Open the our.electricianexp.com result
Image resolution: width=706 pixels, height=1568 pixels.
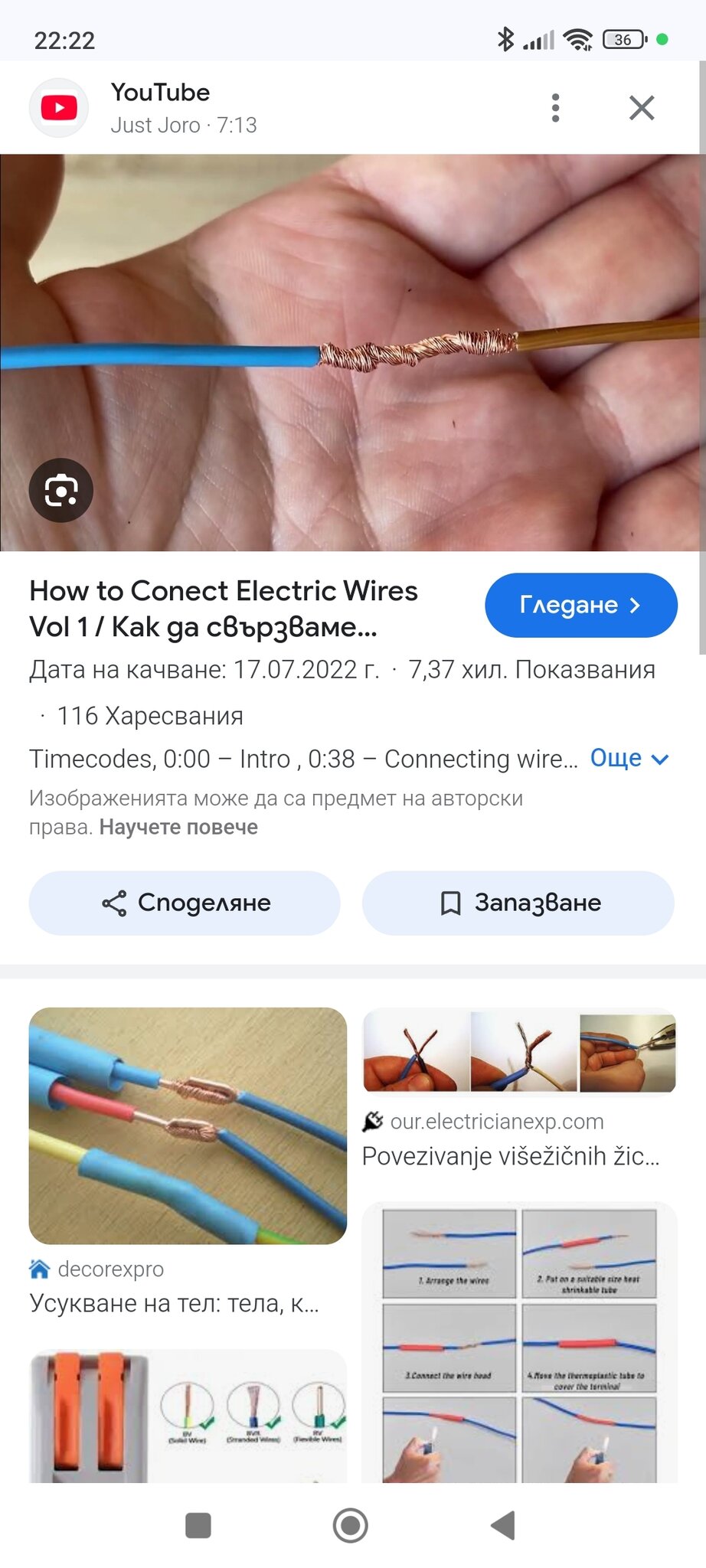click(x=519, y=1053)
